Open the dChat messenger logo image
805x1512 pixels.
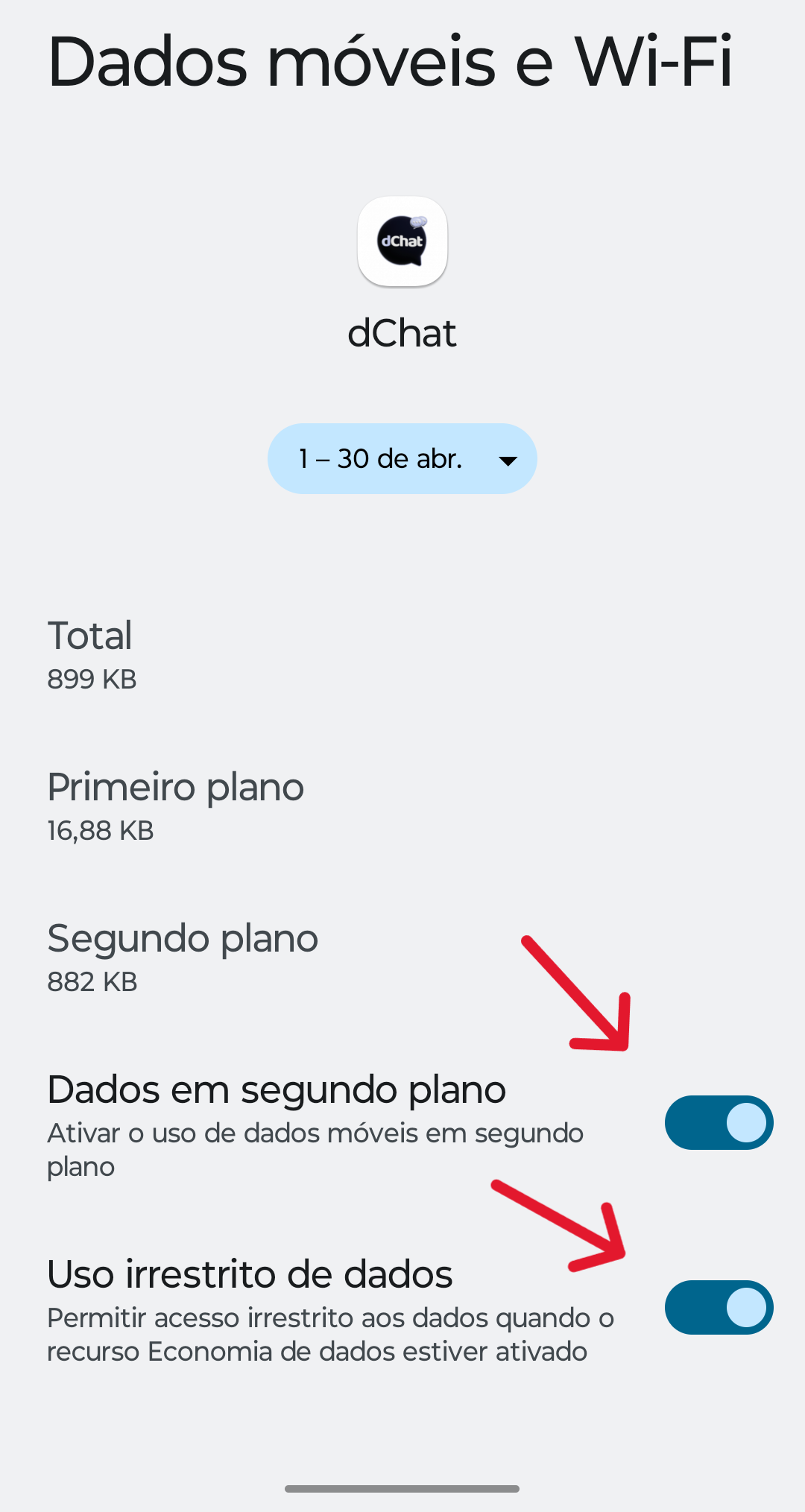[x=402, y=241]
